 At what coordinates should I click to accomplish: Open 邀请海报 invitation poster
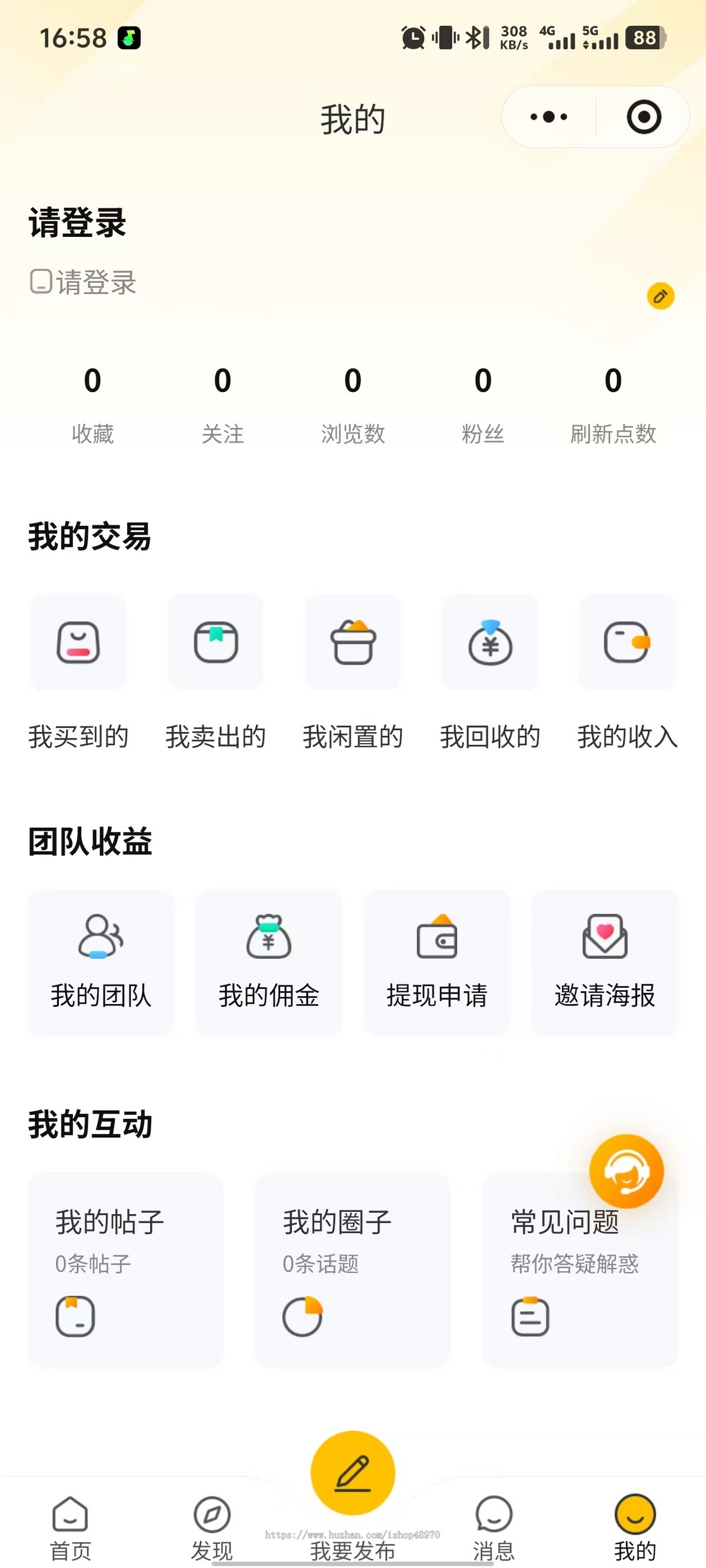(x=605, y=962)
